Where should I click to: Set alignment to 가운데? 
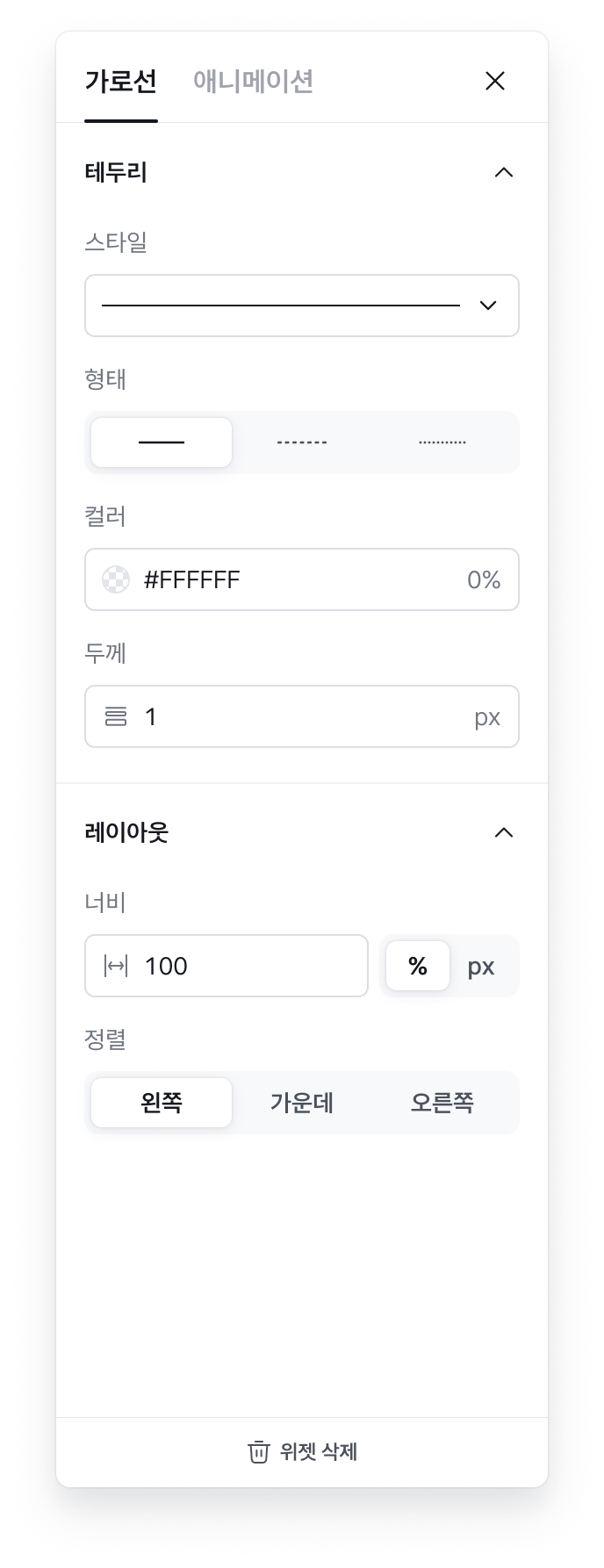pyautogui.click(x=302, y=1103)
